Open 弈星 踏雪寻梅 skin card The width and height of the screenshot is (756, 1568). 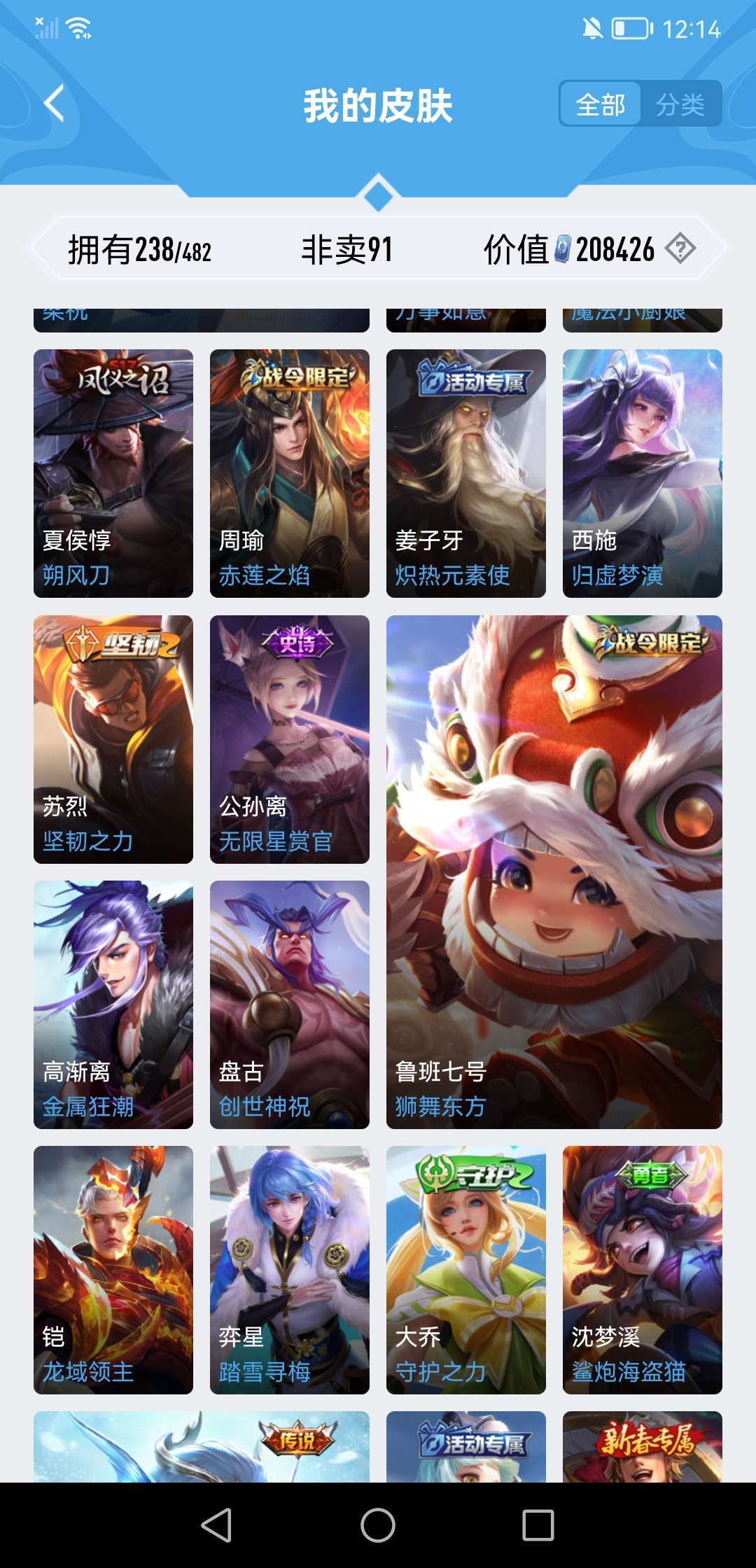[x=290, y=1270]
